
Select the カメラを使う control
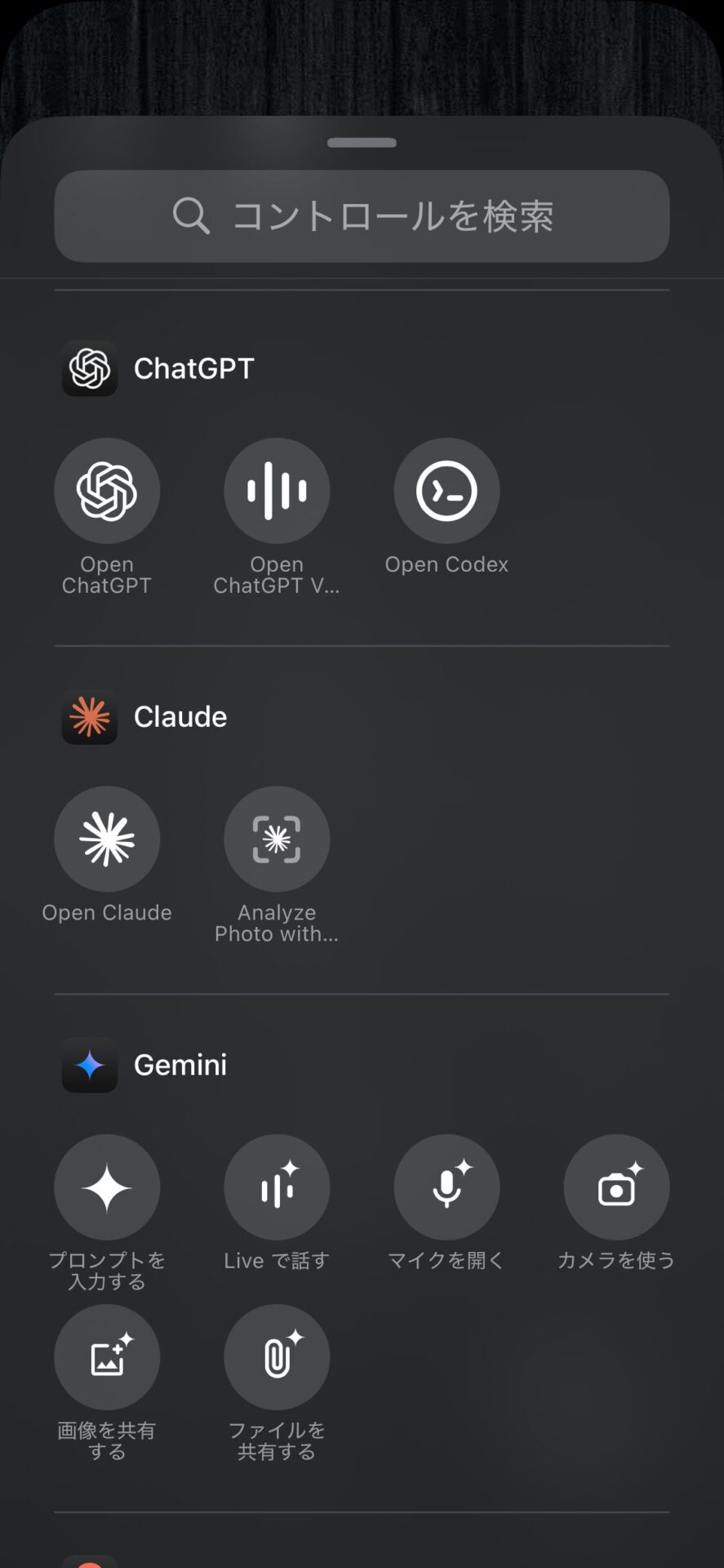click(616, 1187)
